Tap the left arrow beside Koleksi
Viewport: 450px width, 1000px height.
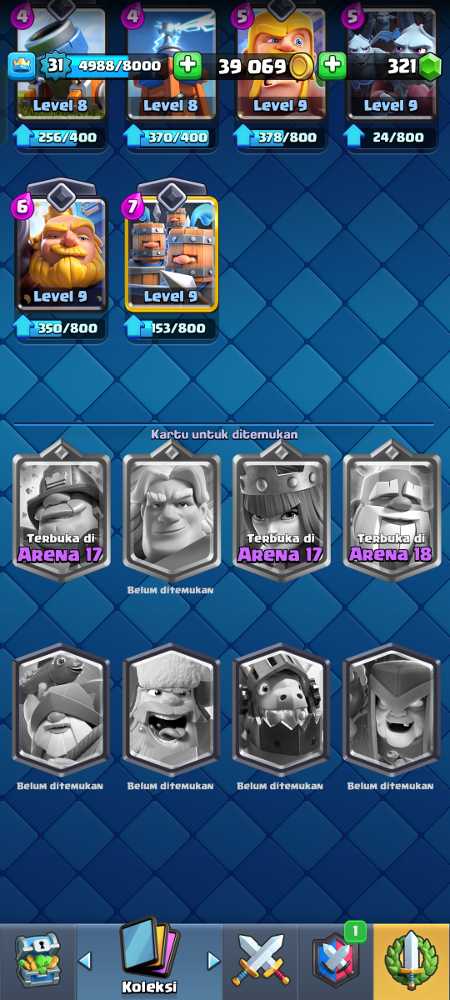click(85, 960)
